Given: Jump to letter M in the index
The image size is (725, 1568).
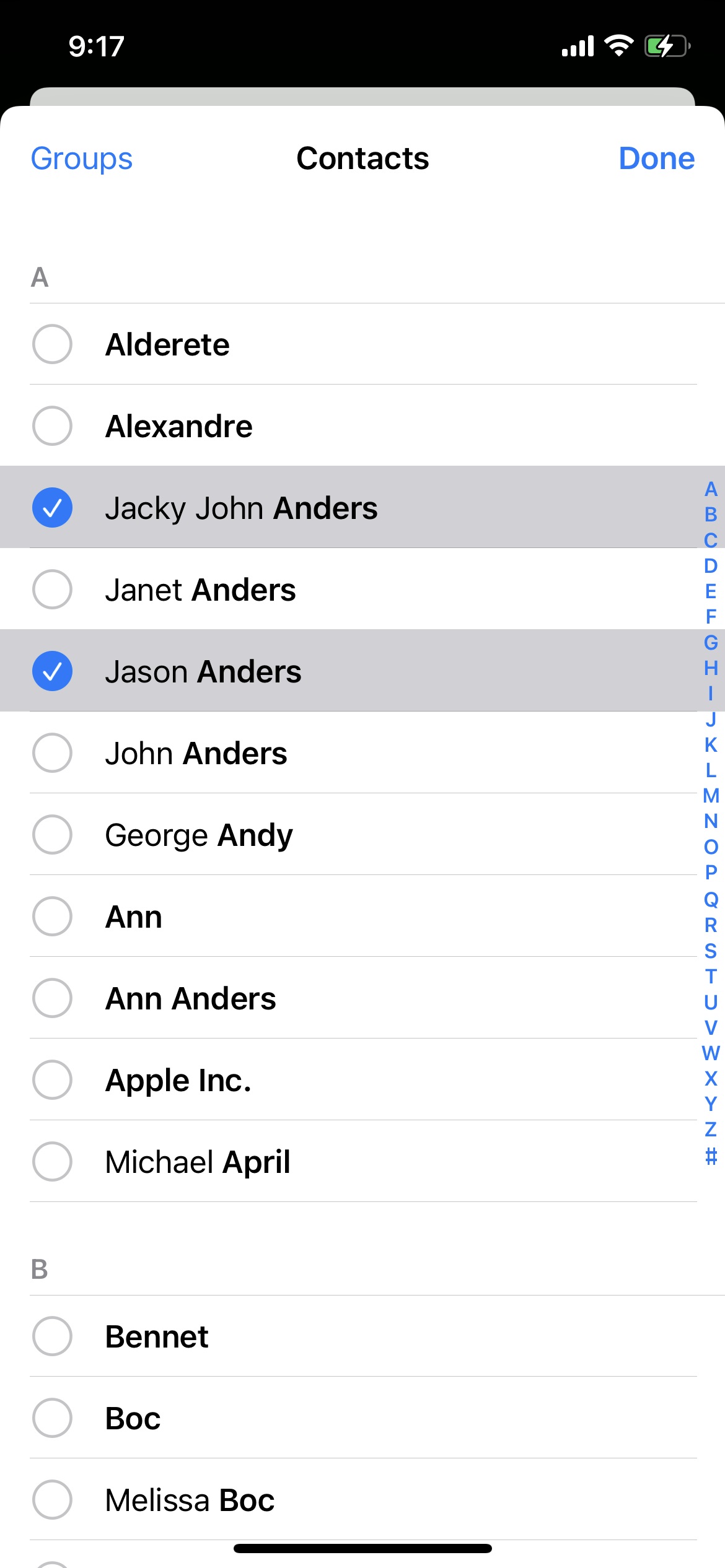Looking at the screenshot, I should coord(711,796).
